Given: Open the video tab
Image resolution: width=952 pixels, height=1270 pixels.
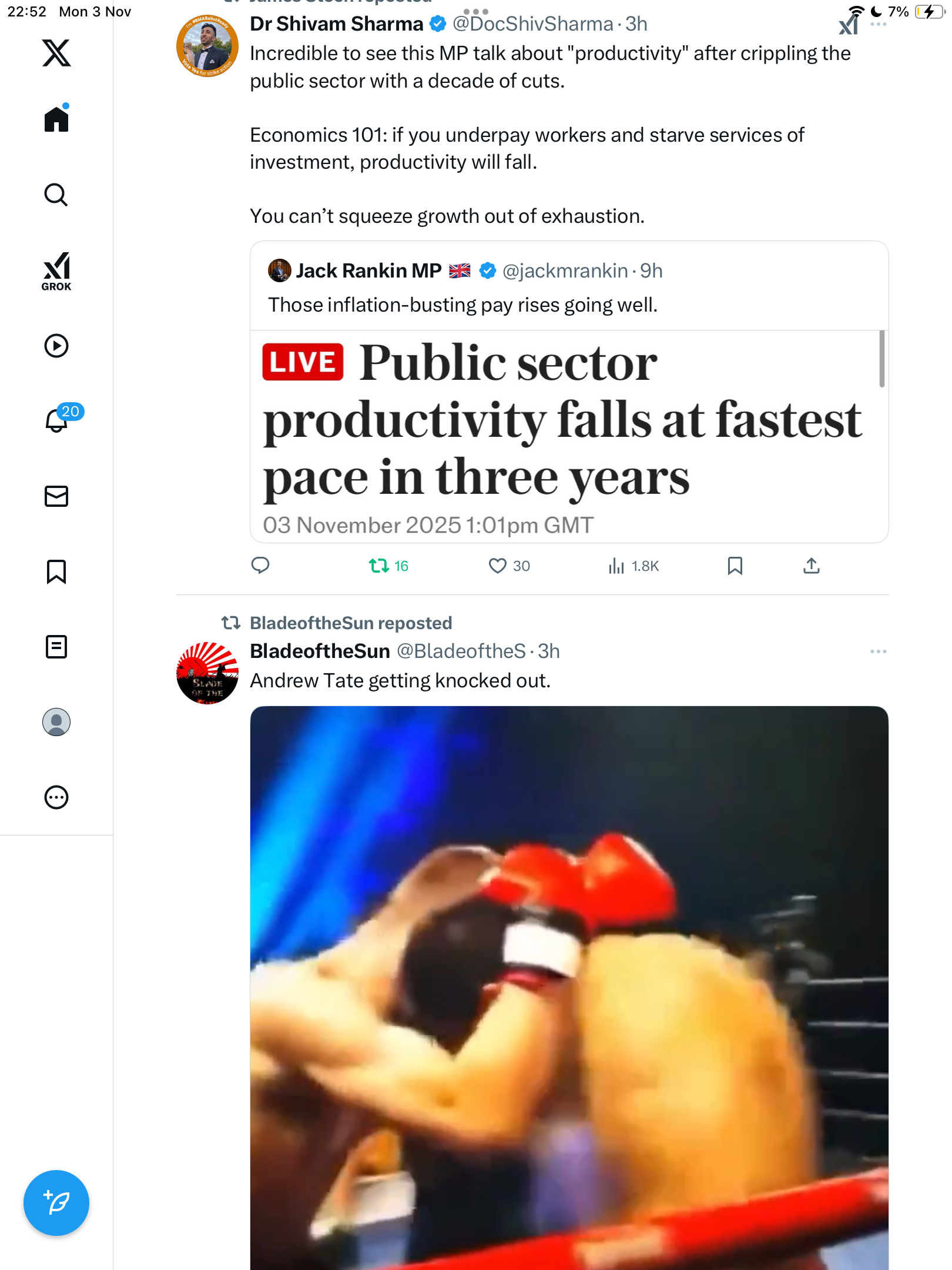Looking at the screenshot, I should tap(56, 346).
